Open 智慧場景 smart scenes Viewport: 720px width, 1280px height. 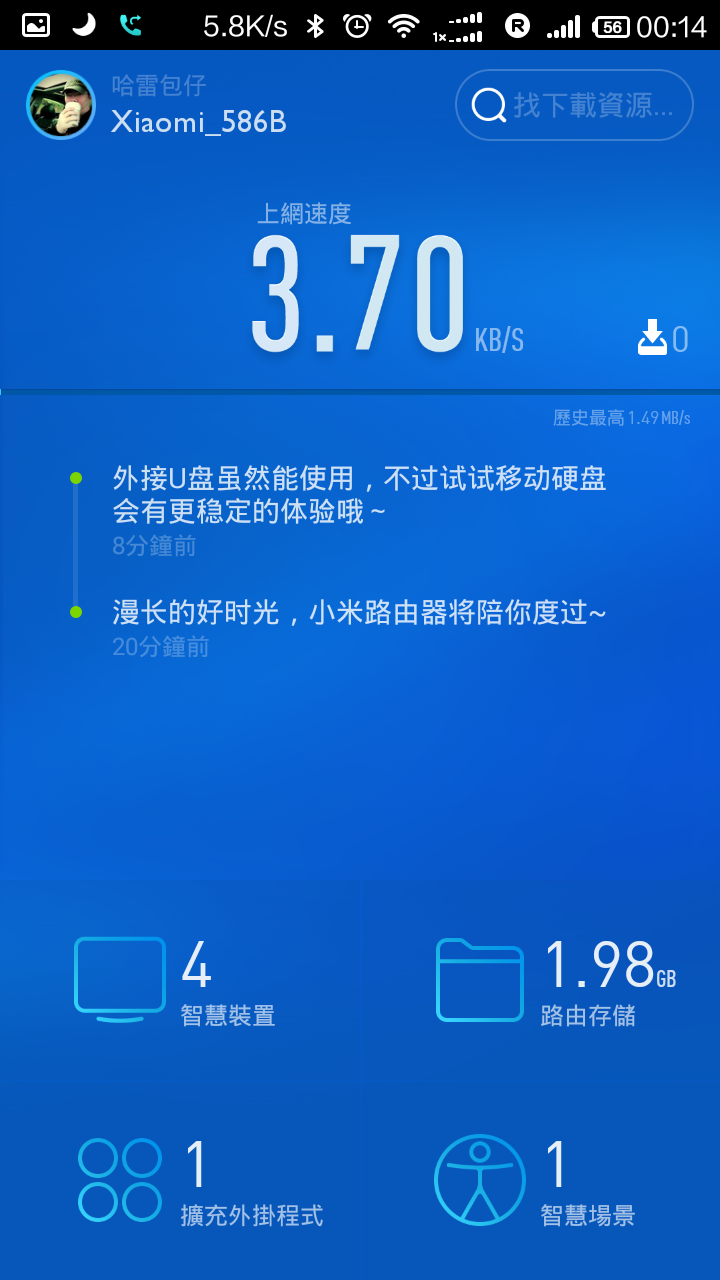[x=540, y=1182]
